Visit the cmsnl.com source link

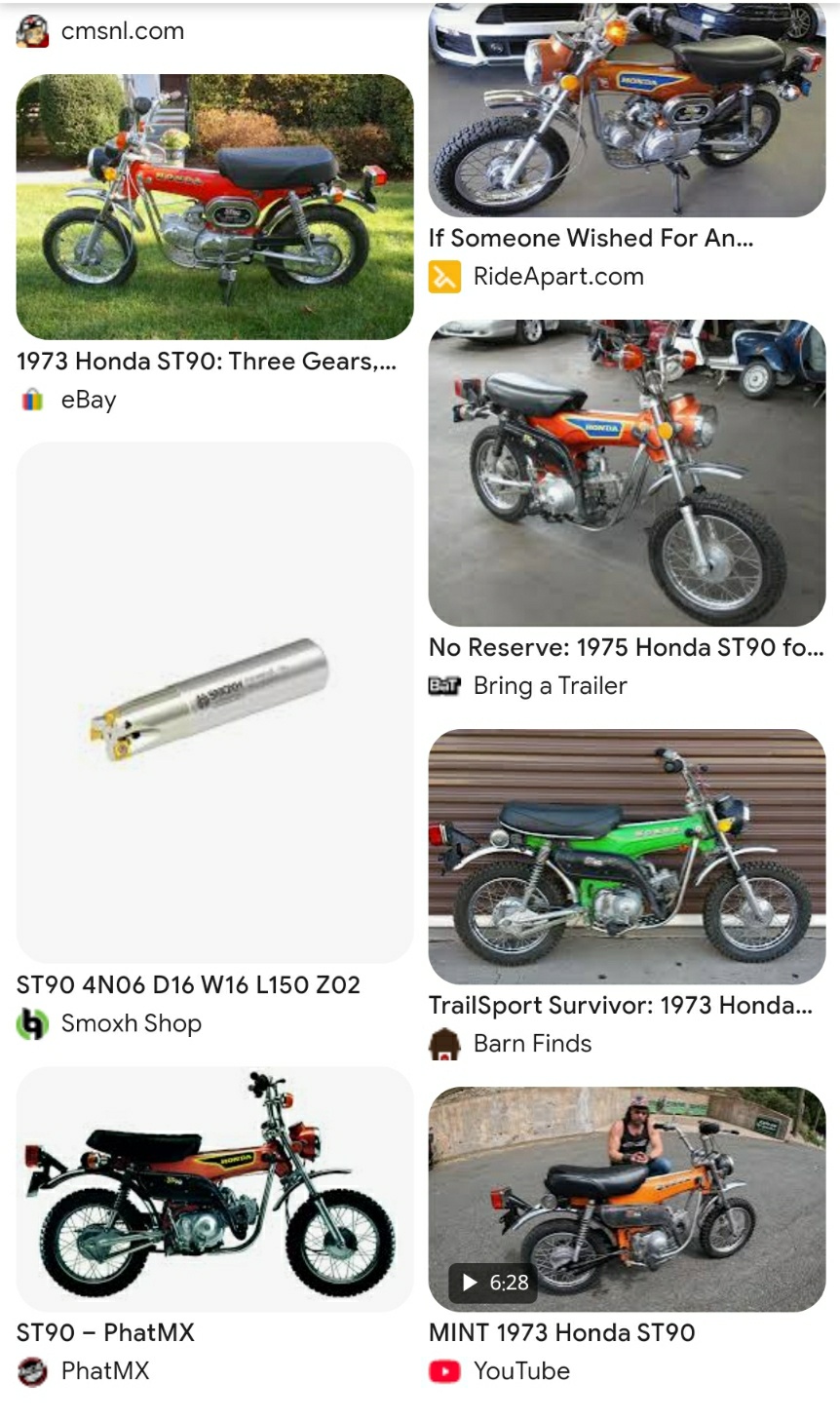122,31
